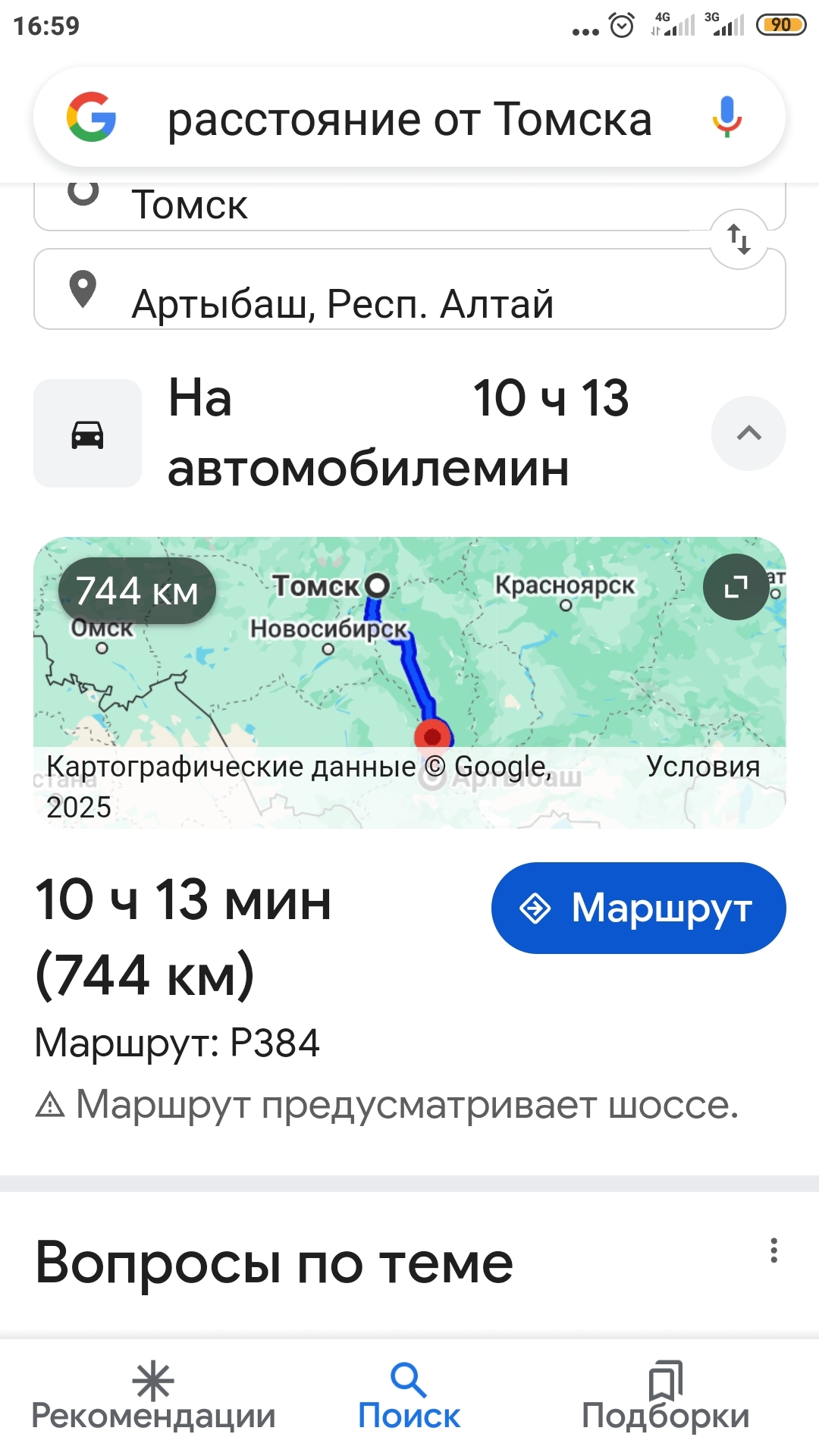819x1456 pixels.
Task: Select the car travel mode icon
Action: [88, 434]
